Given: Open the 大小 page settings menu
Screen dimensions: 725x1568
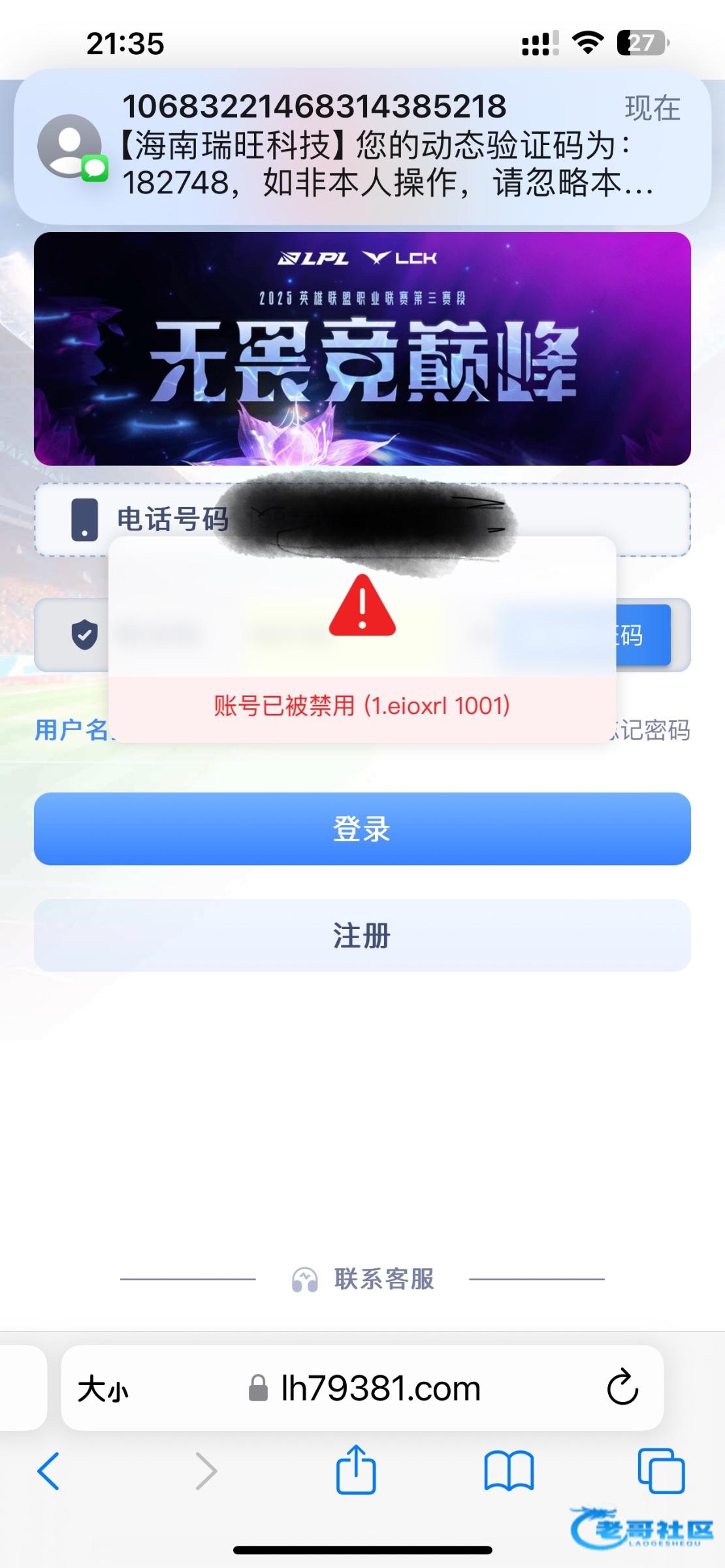Looking at the screenshot, I should coord(103,1389).
